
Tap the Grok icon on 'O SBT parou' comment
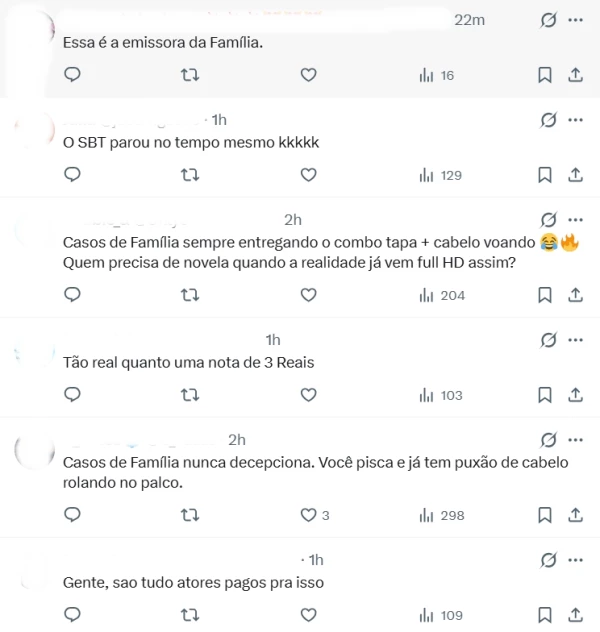[x=548, y=120]
